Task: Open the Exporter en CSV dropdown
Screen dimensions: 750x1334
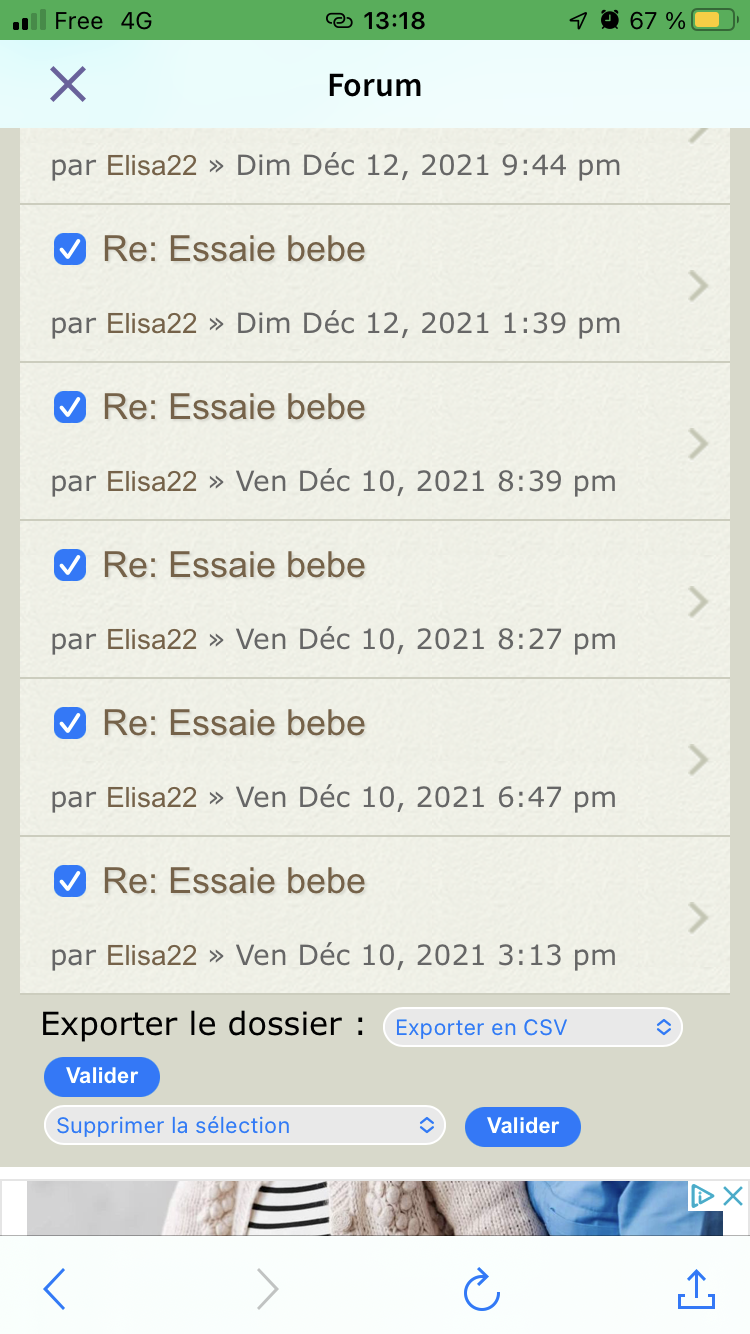Action: pos(533,1027)
